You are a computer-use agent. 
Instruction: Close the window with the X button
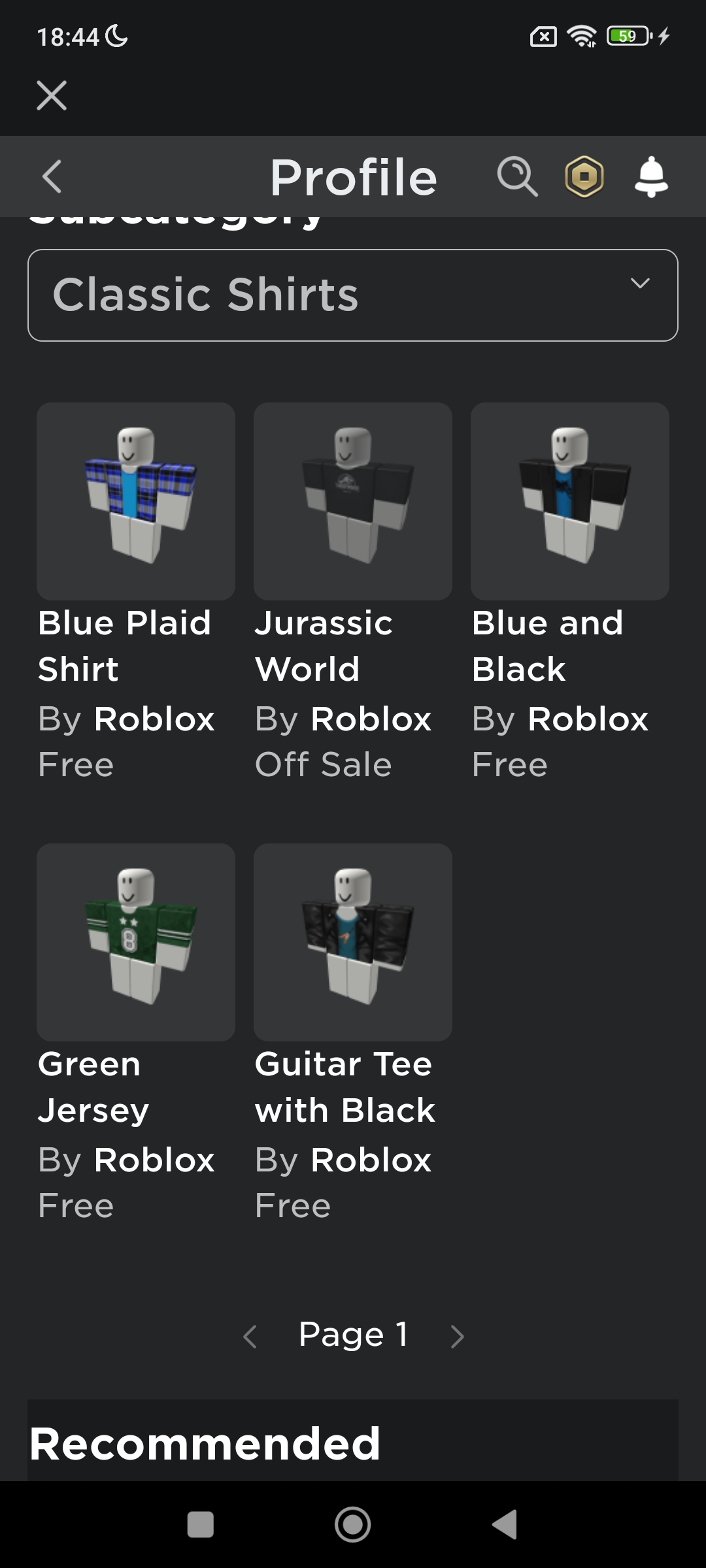[x=52, y=95]
